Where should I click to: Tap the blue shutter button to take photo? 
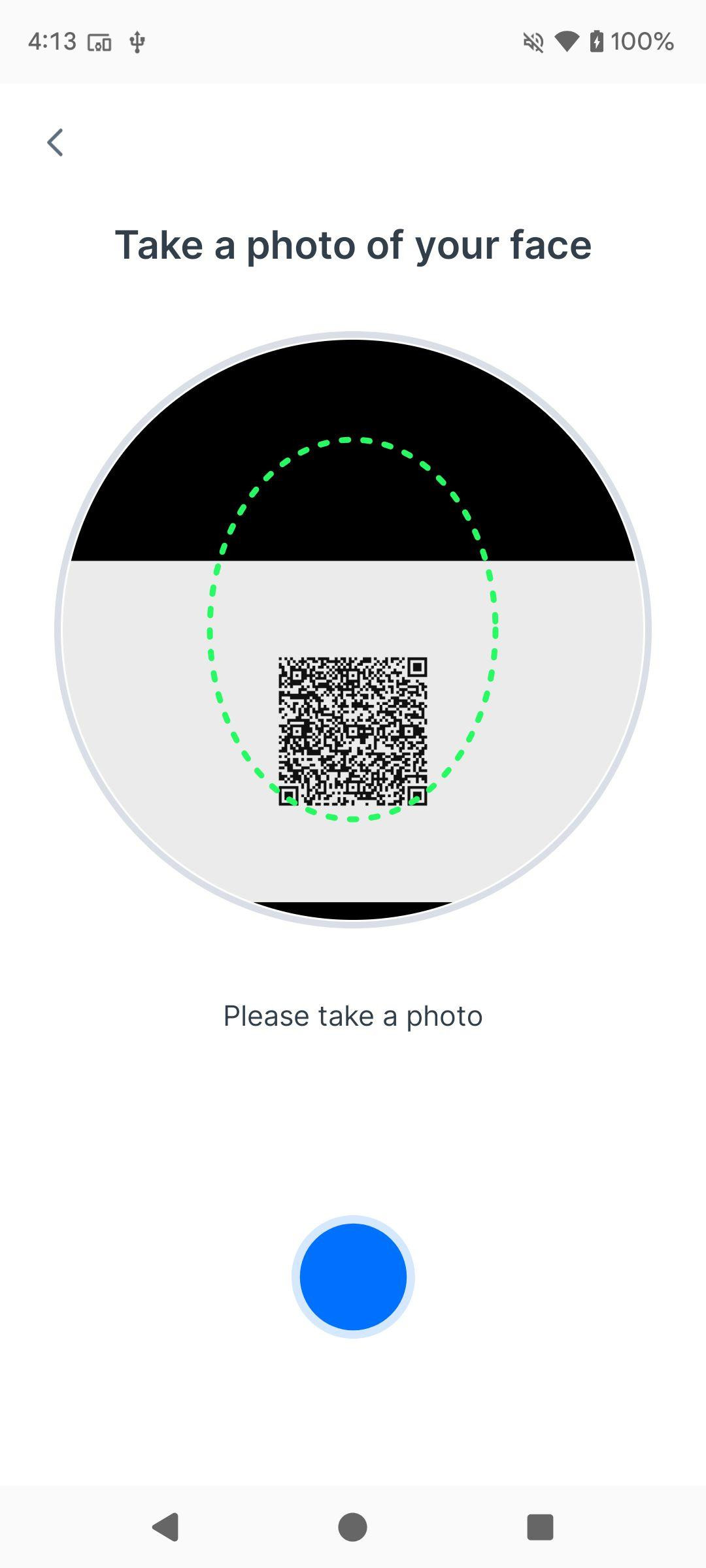click(353, 1277)
